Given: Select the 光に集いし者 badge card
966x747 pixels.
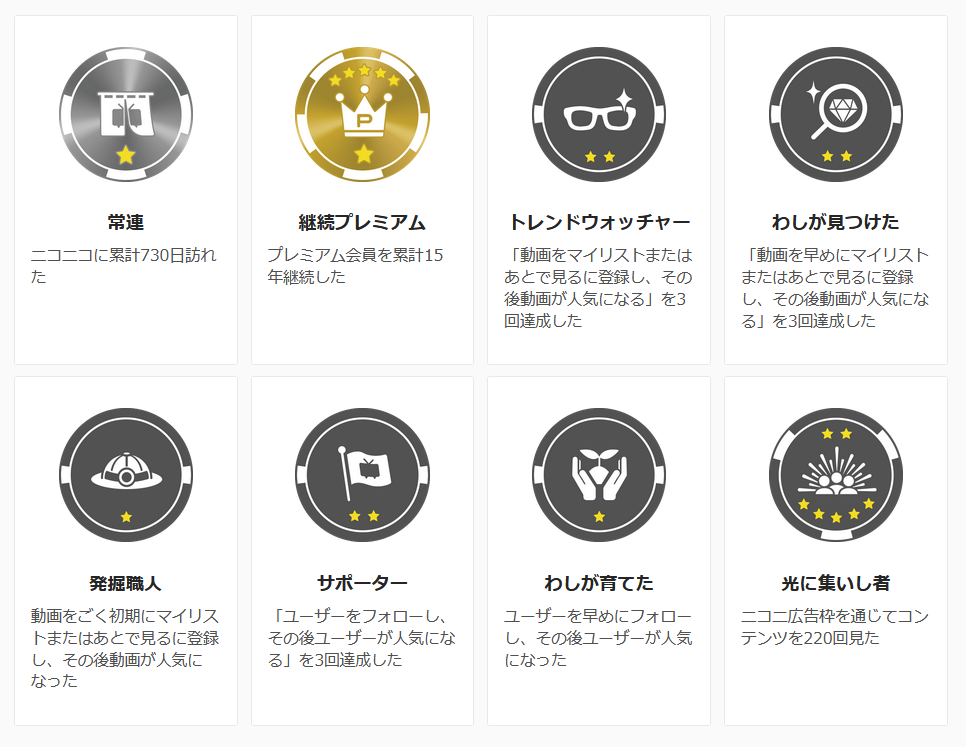Looking at the screenshot, I should [835, 550].
